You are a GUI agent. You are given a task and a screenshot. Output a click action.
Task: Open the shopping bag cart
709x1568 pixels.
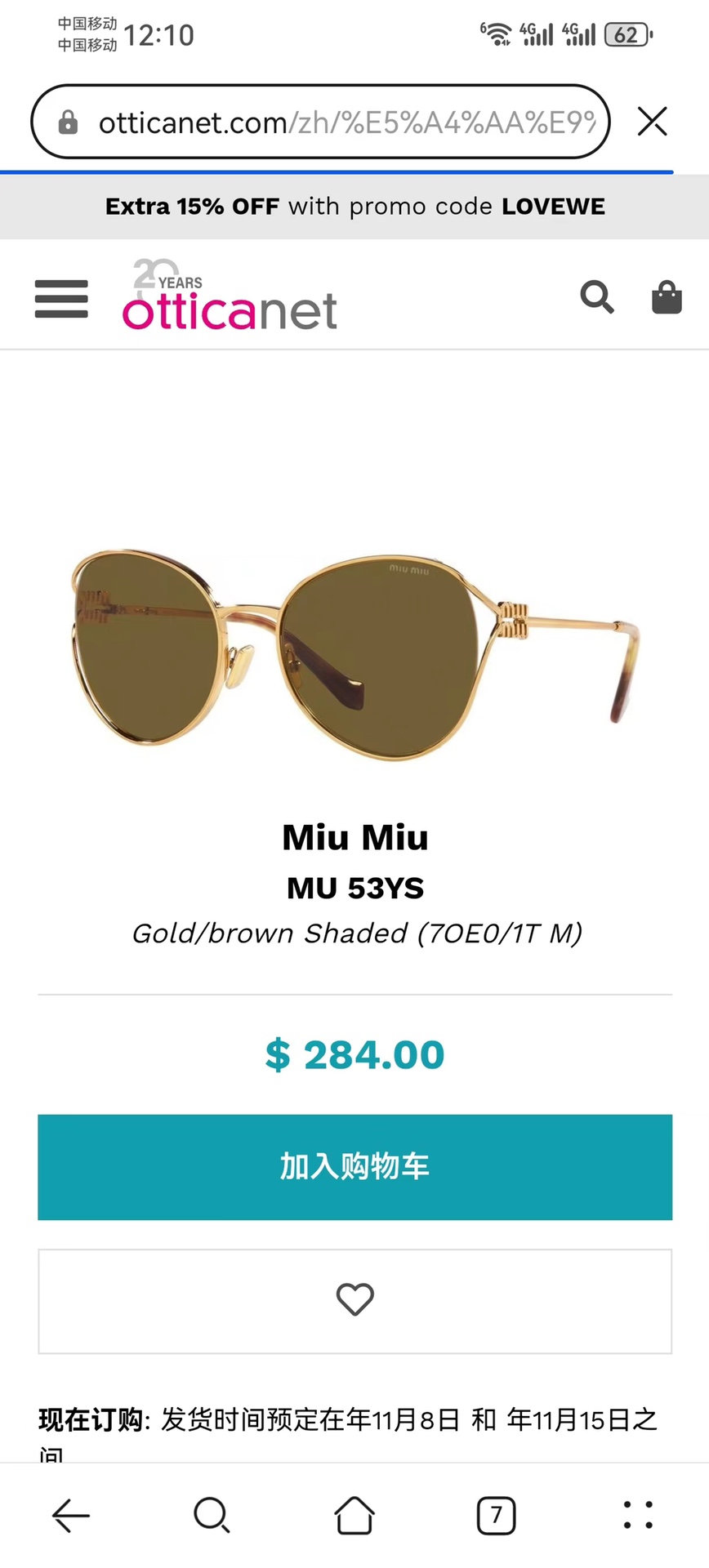point(667,297)
